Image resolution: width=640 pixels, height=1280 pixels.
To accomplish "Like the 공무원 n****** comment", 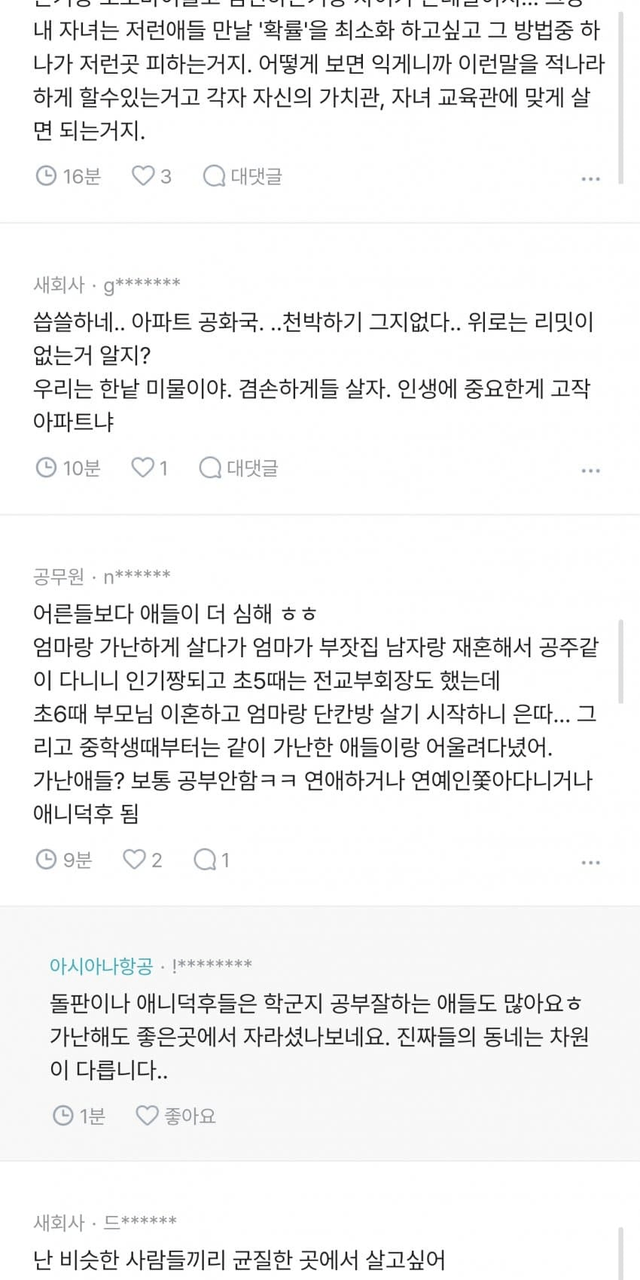I will click(142, 859).
